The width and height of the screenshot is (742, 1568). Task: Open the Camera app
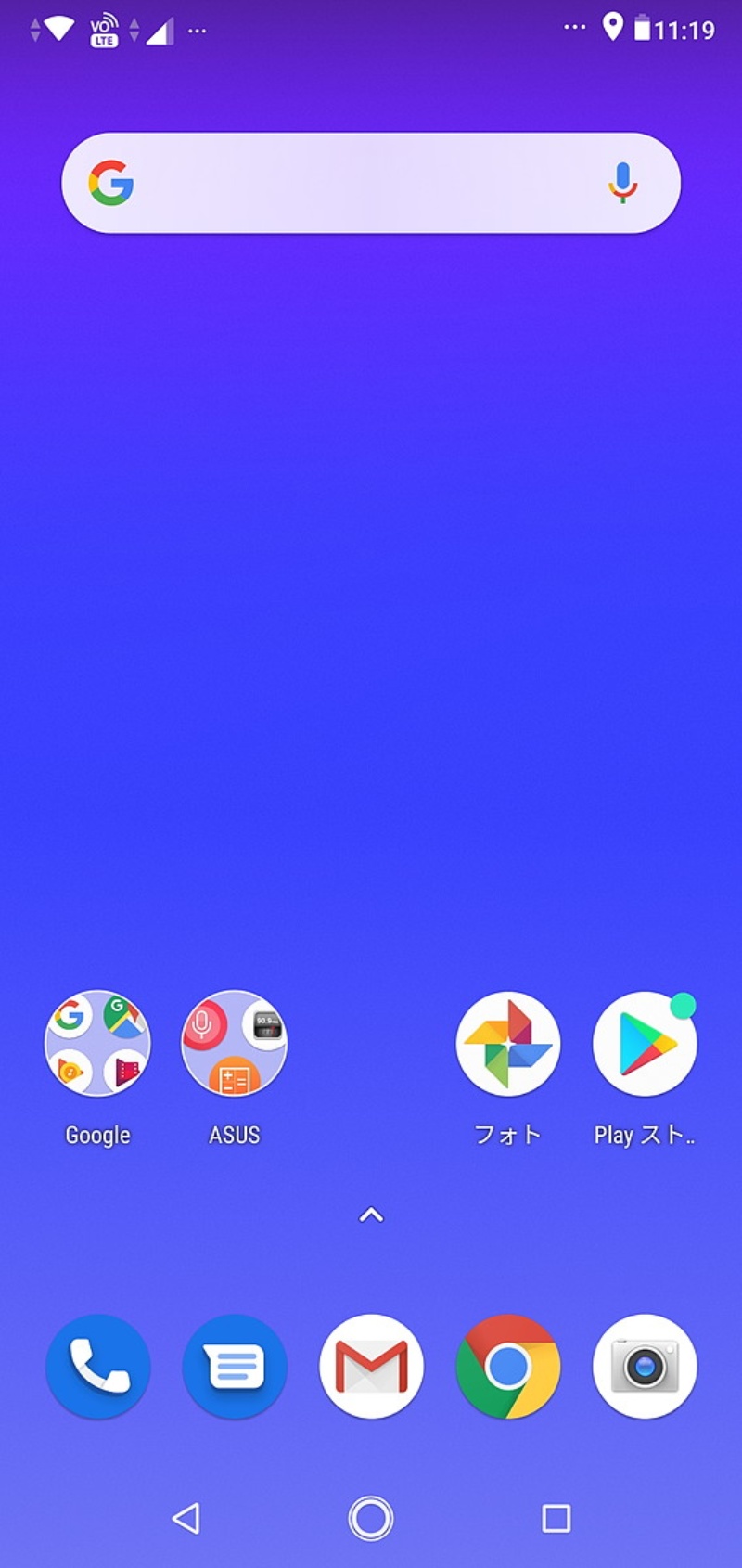point(645,1366)
